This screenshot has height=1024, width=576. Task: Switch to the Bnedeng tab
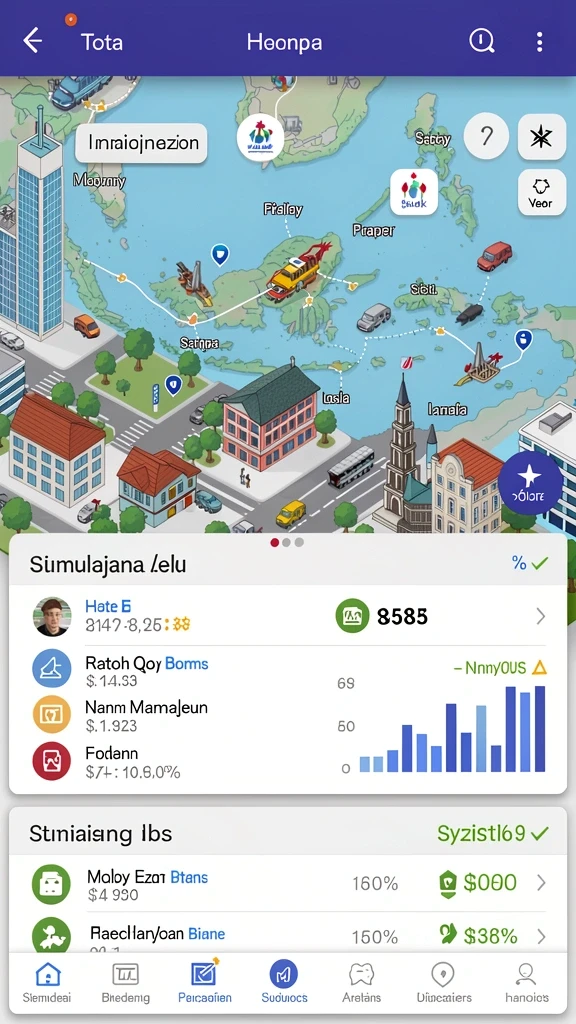[x=125, y=982]
